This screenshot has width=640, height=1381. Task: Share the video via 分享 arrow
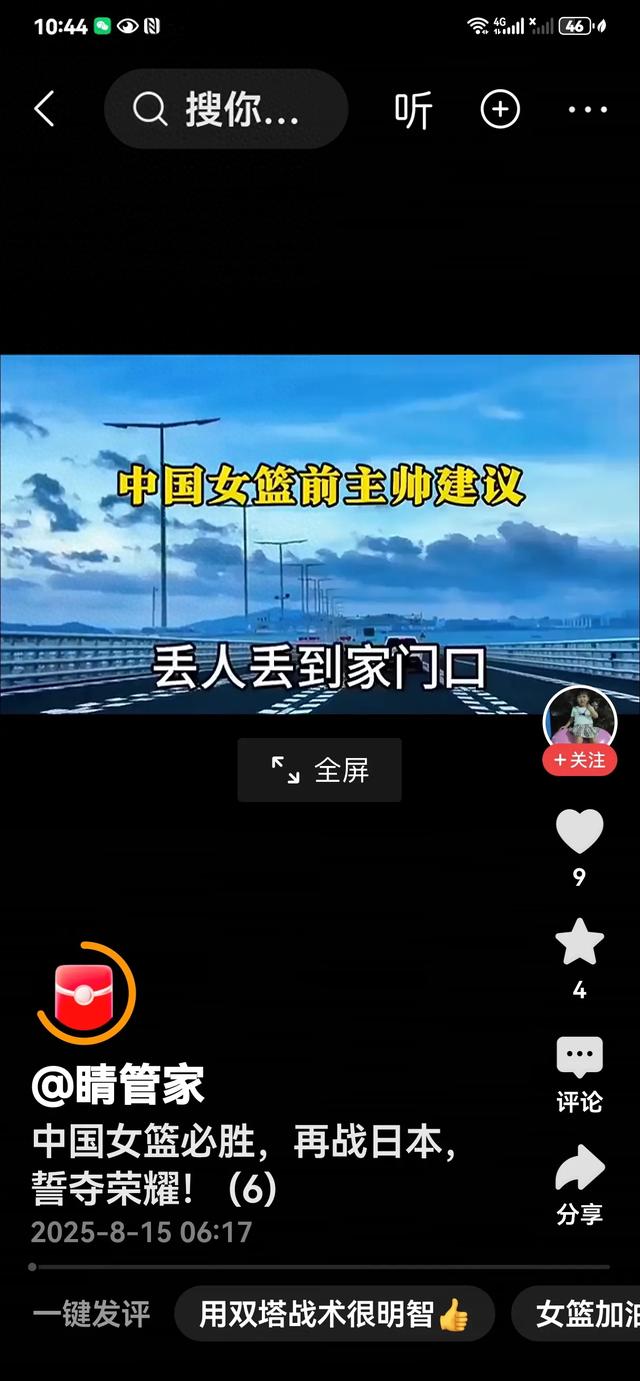579,1170
